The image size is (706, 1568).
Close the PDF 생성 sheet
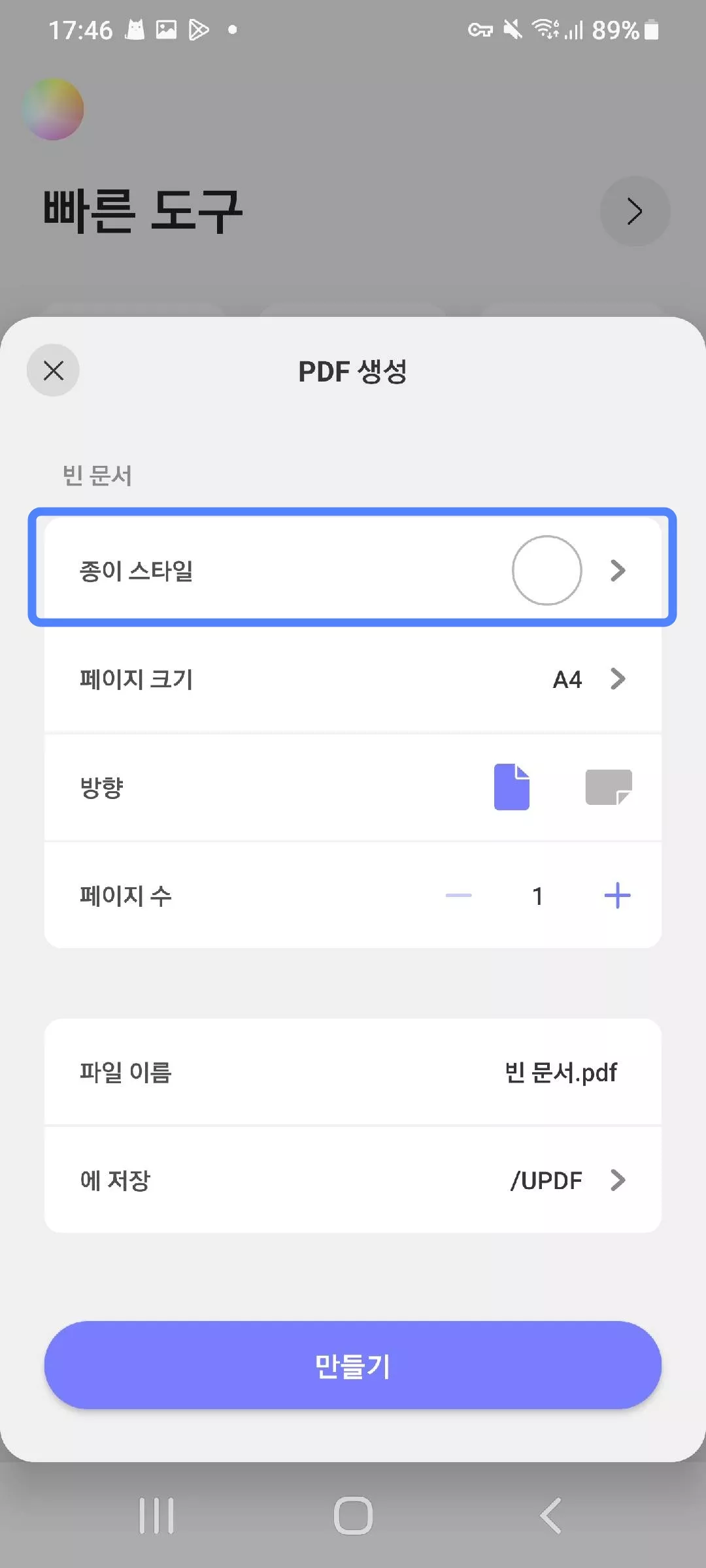[x=53, y=370]
